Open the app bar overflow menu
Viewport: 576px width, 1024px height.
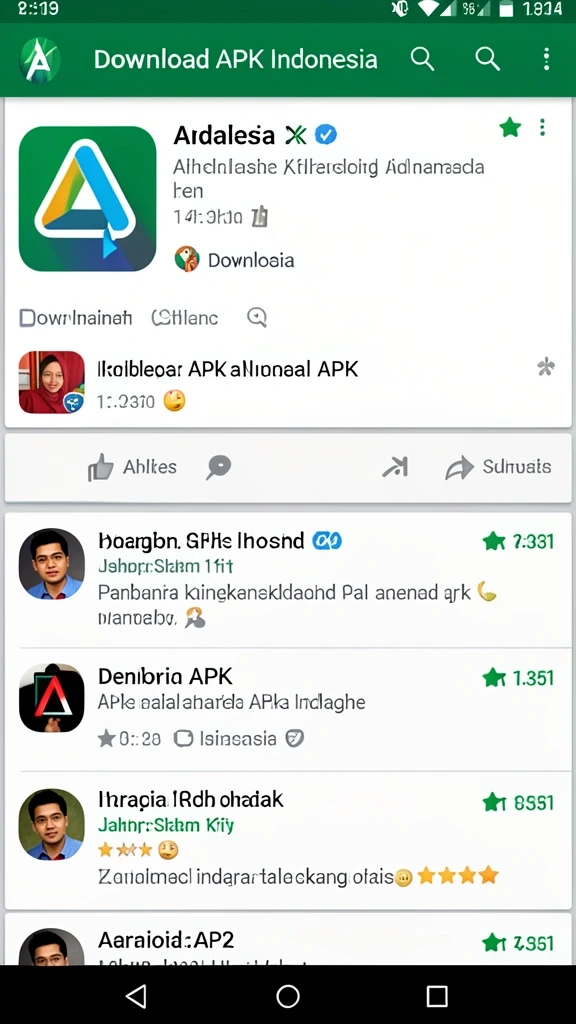[546, 59]
